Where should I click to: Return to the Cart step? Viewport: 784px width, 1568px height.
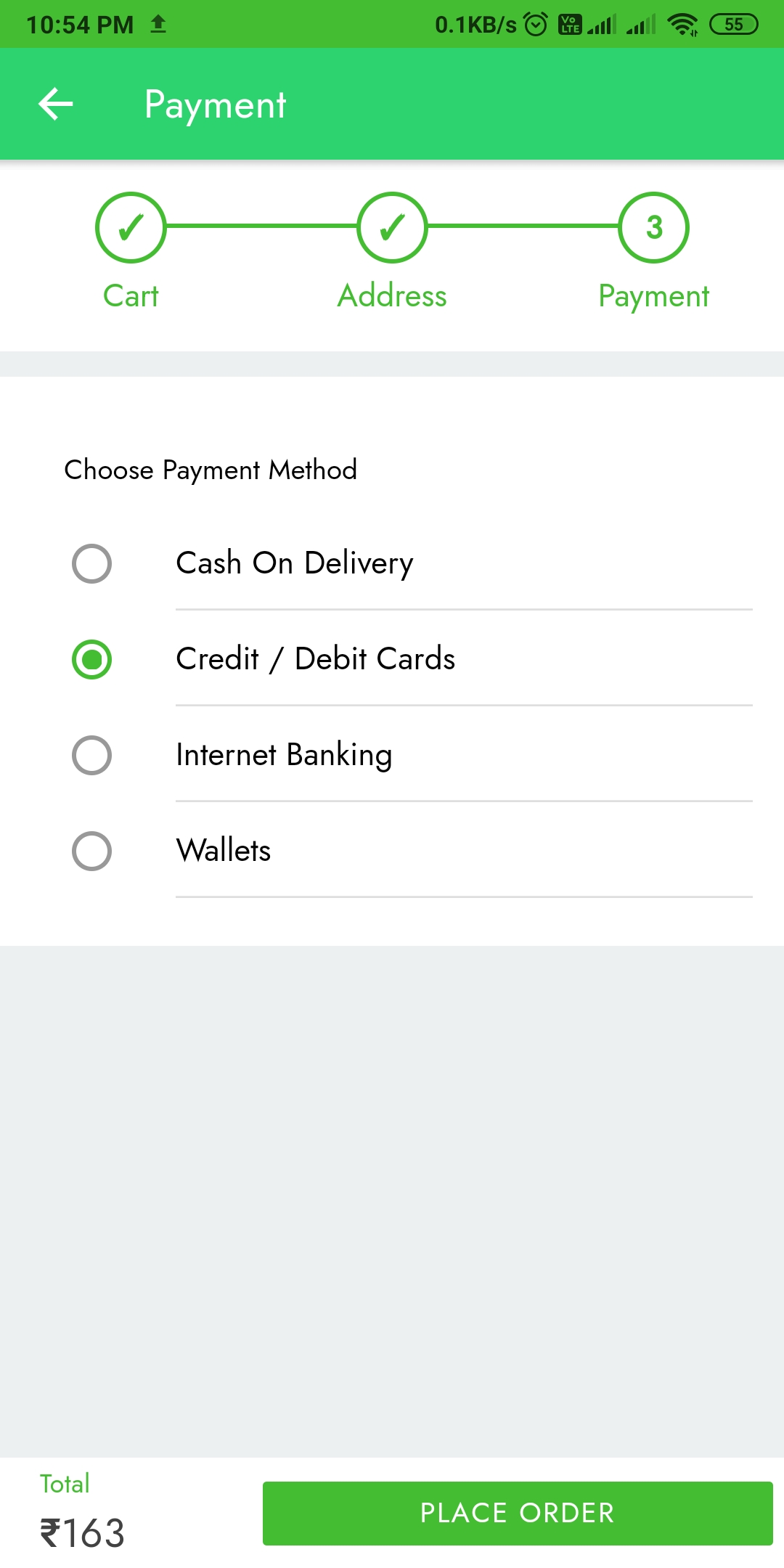pyautogui.click(x=131, y=228)
